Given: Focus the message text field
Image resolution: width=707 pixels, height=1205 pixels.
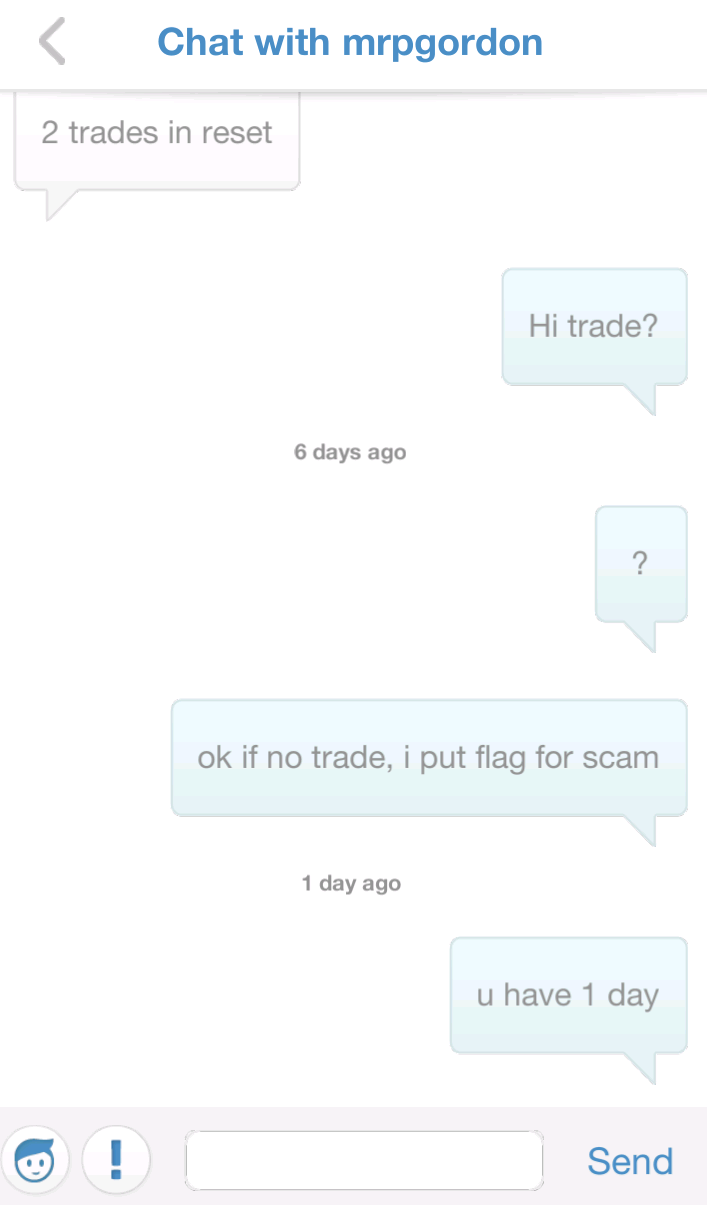Looking at the screenshot, I should pos(364,1160).
